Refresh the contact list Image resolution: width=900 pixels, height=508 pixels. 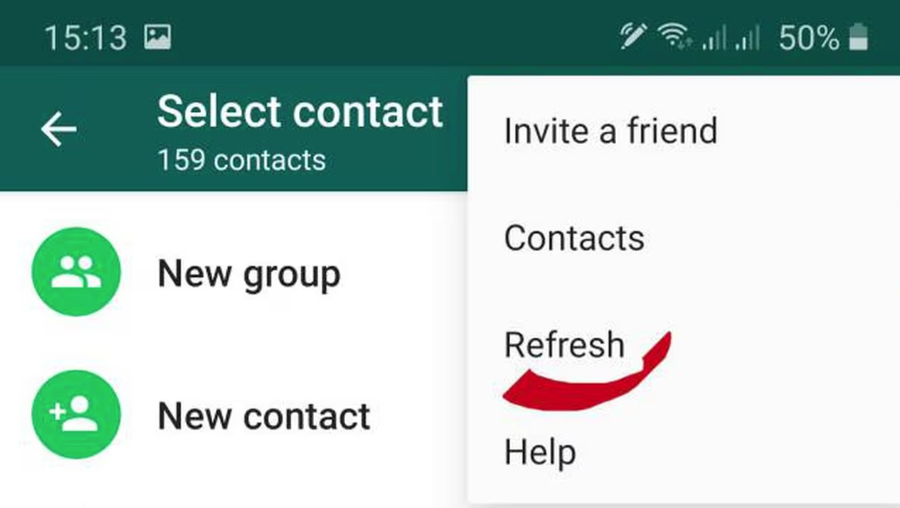click(x=565, y=345)
